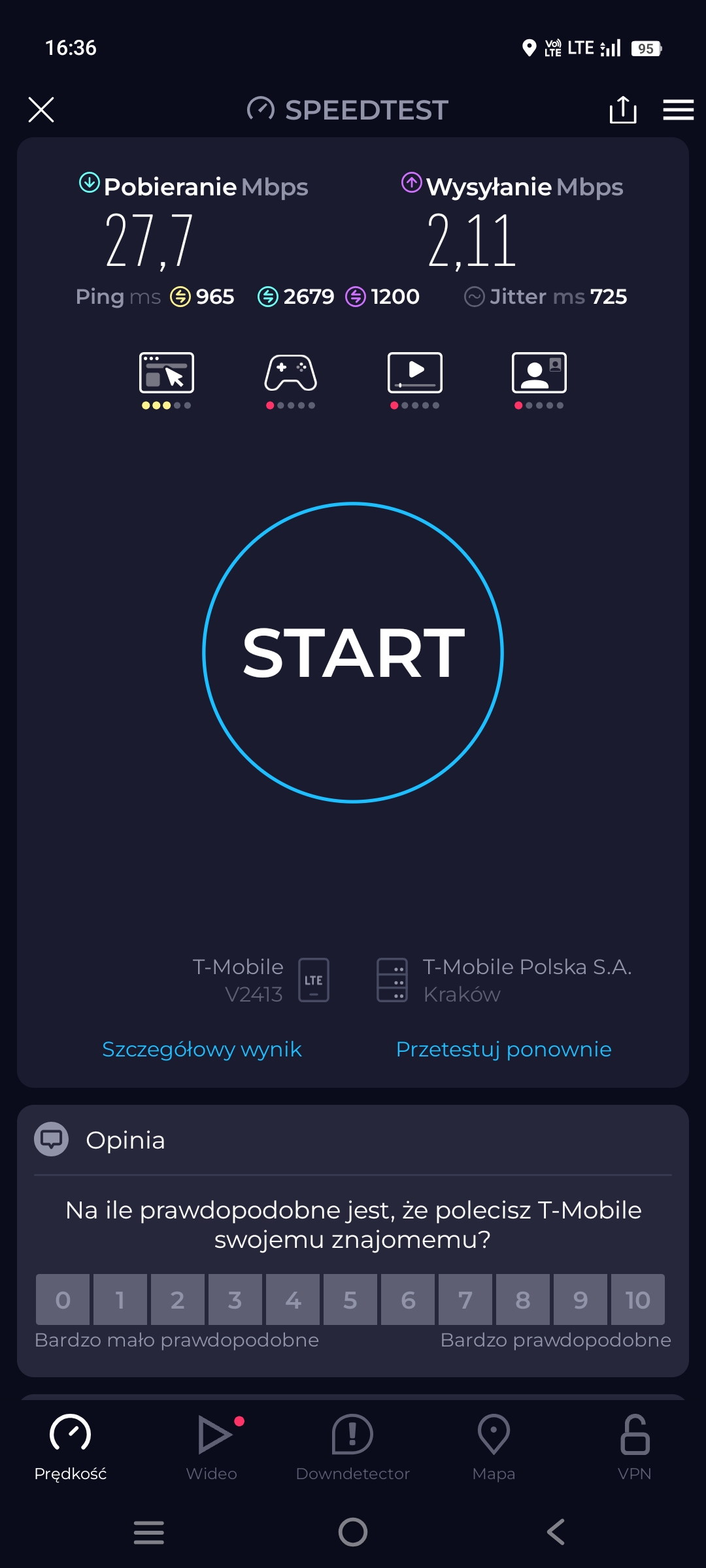
Task: Go back using the system back button
Action: tap(556, 1531)
